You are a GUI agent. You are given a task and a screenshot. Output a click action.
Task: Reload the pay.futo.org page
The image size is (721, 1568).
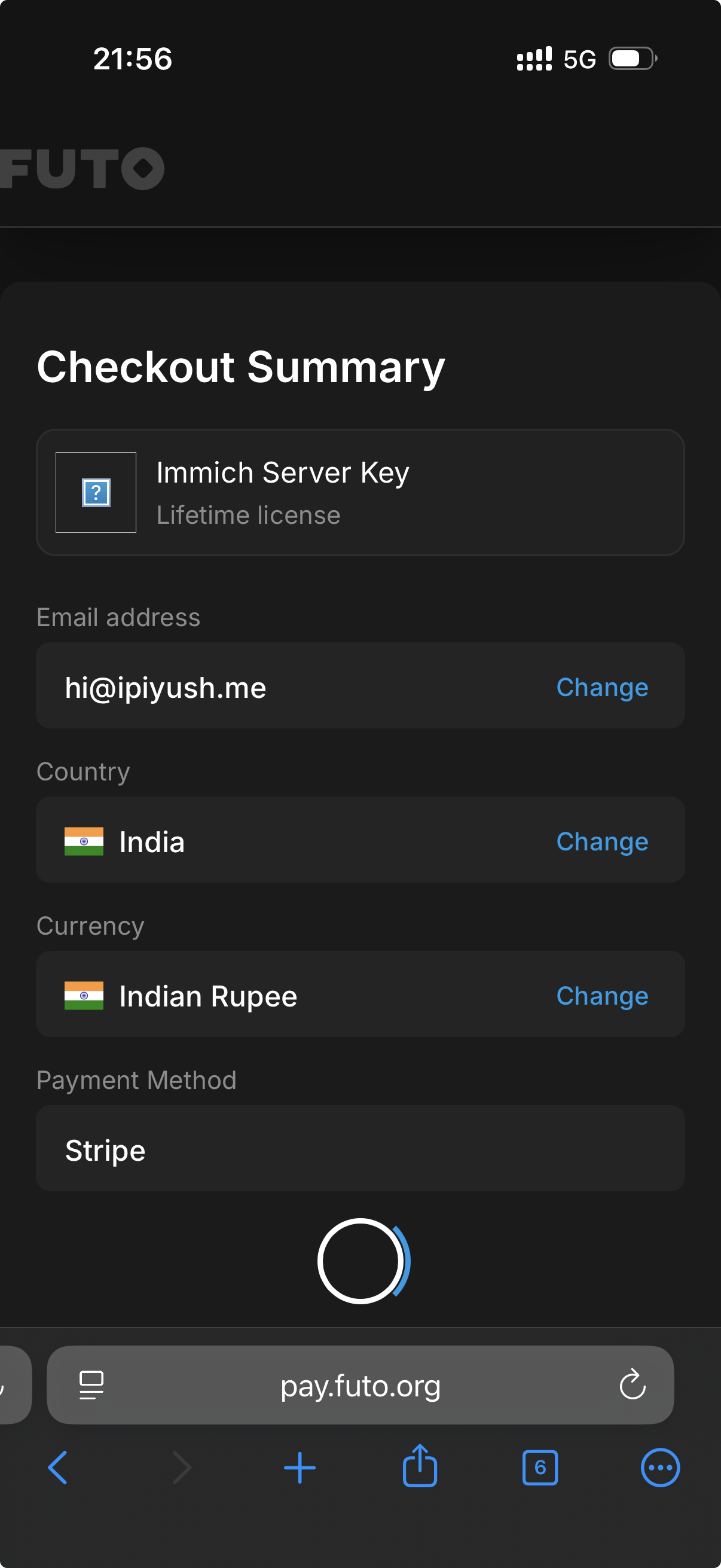[x=632, y=1385]
